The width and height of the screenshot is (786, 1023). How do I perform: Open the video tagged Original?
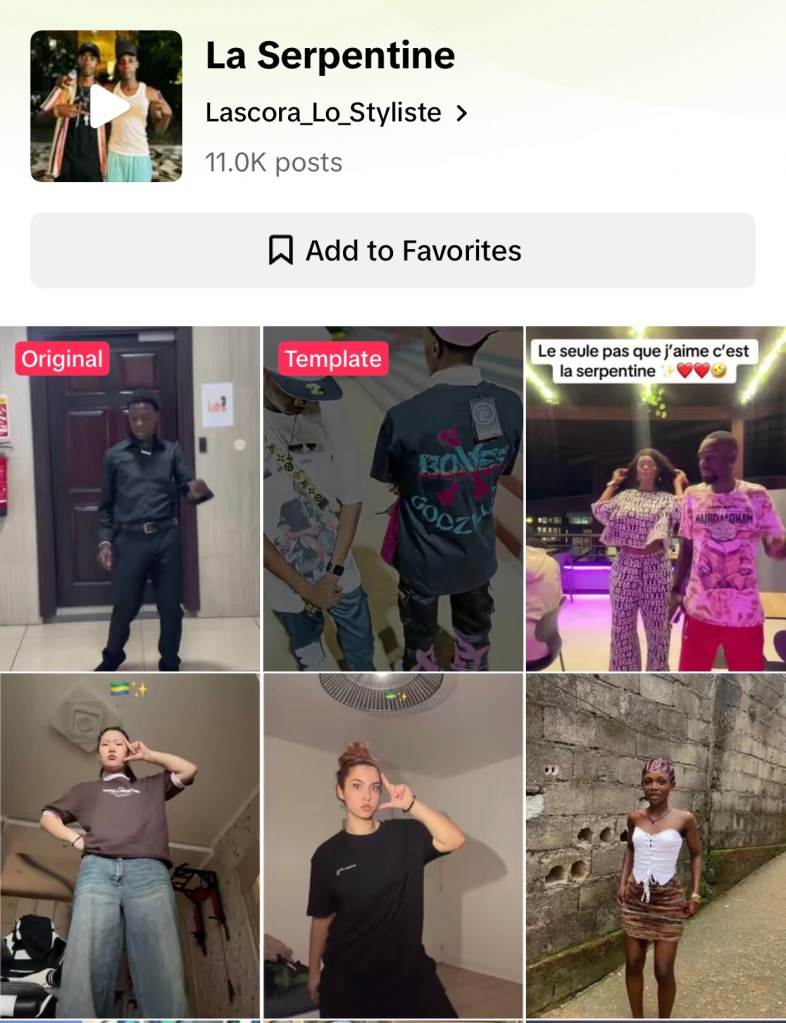point(130,500)
